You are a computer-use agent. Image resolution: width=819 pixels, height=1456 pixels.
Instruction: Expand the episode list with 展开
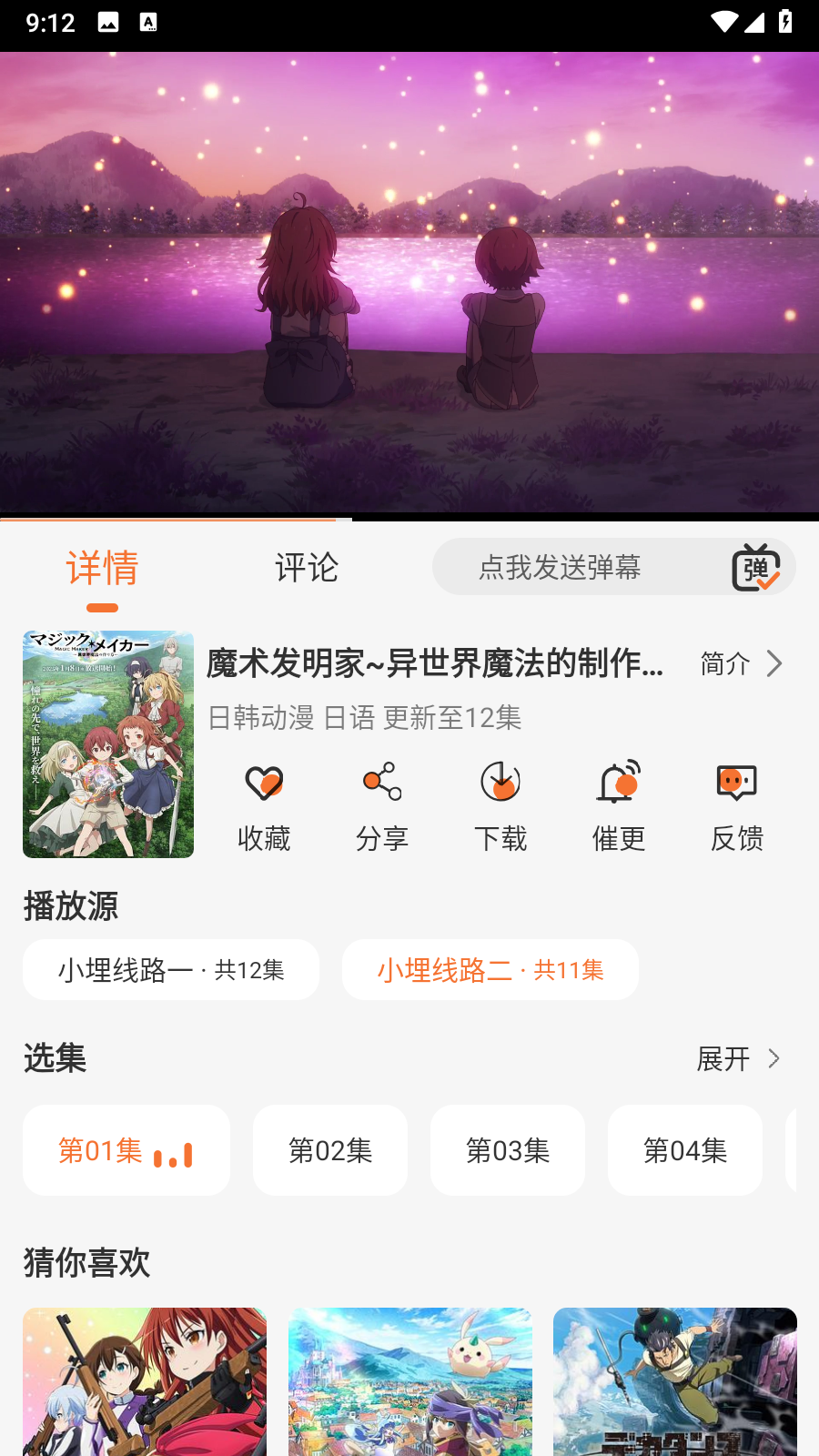pos(738,1058)
